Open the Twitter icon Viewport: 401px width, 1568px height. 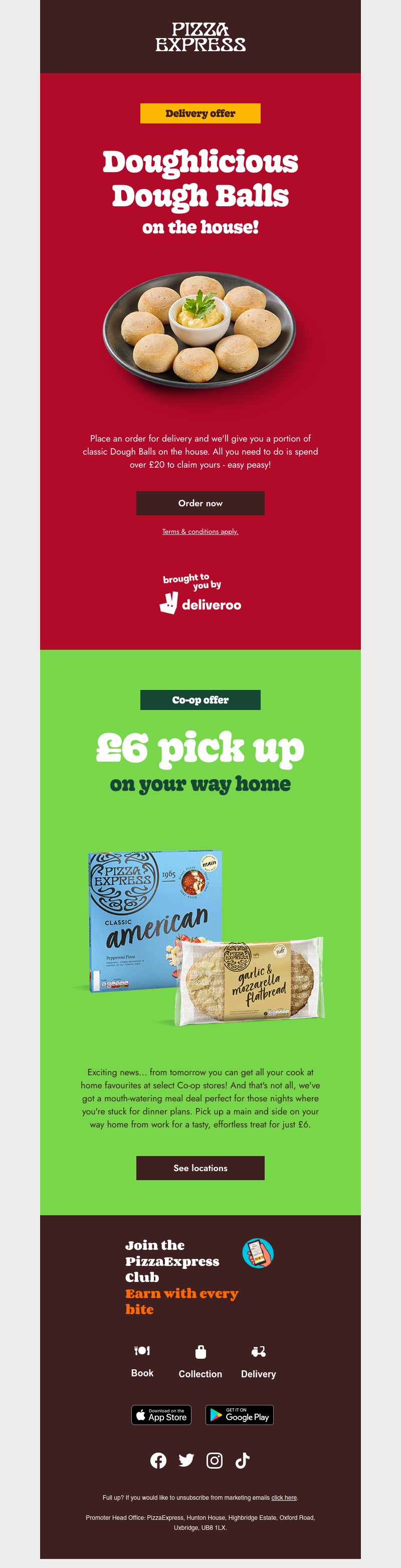point(186,1460)
